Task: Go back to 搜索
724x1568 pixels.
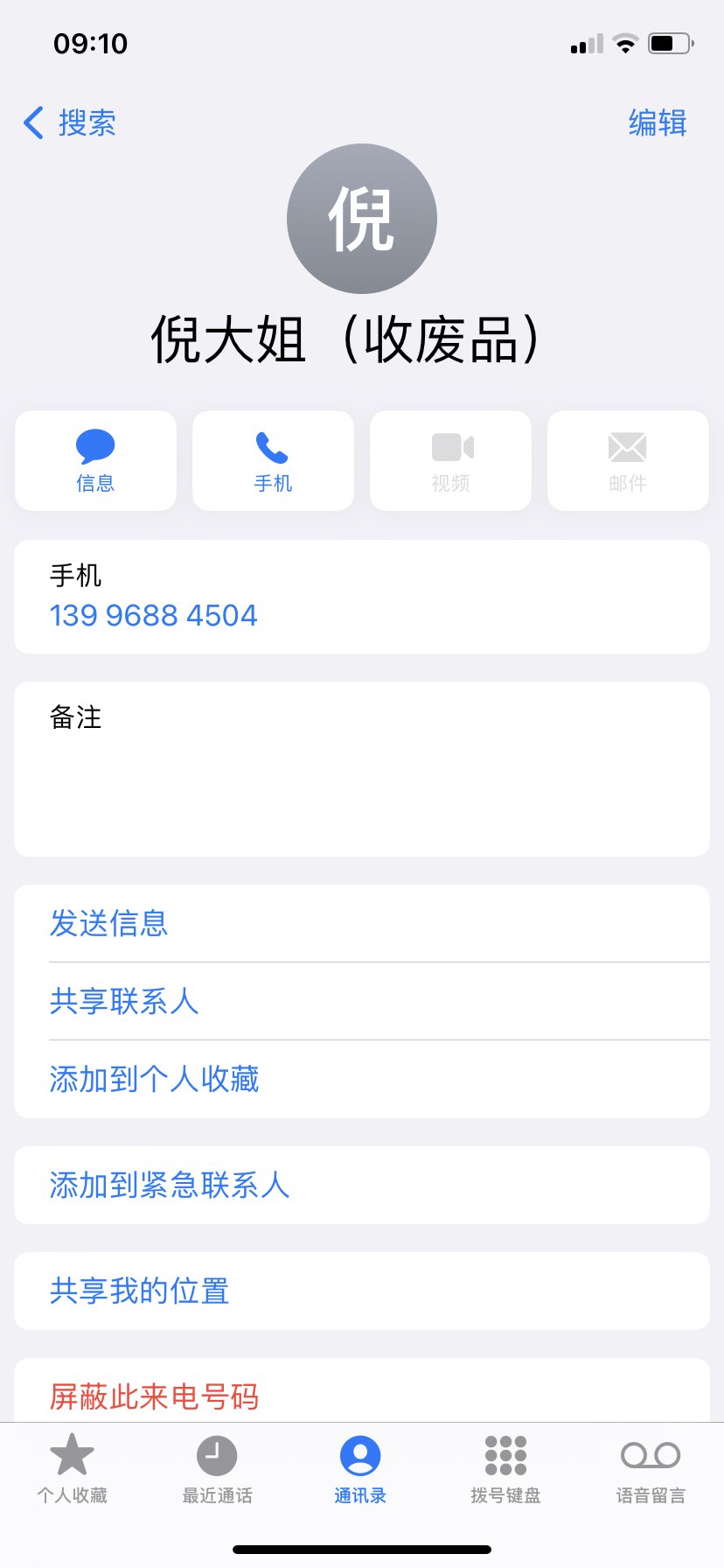Action: (70, 123)
